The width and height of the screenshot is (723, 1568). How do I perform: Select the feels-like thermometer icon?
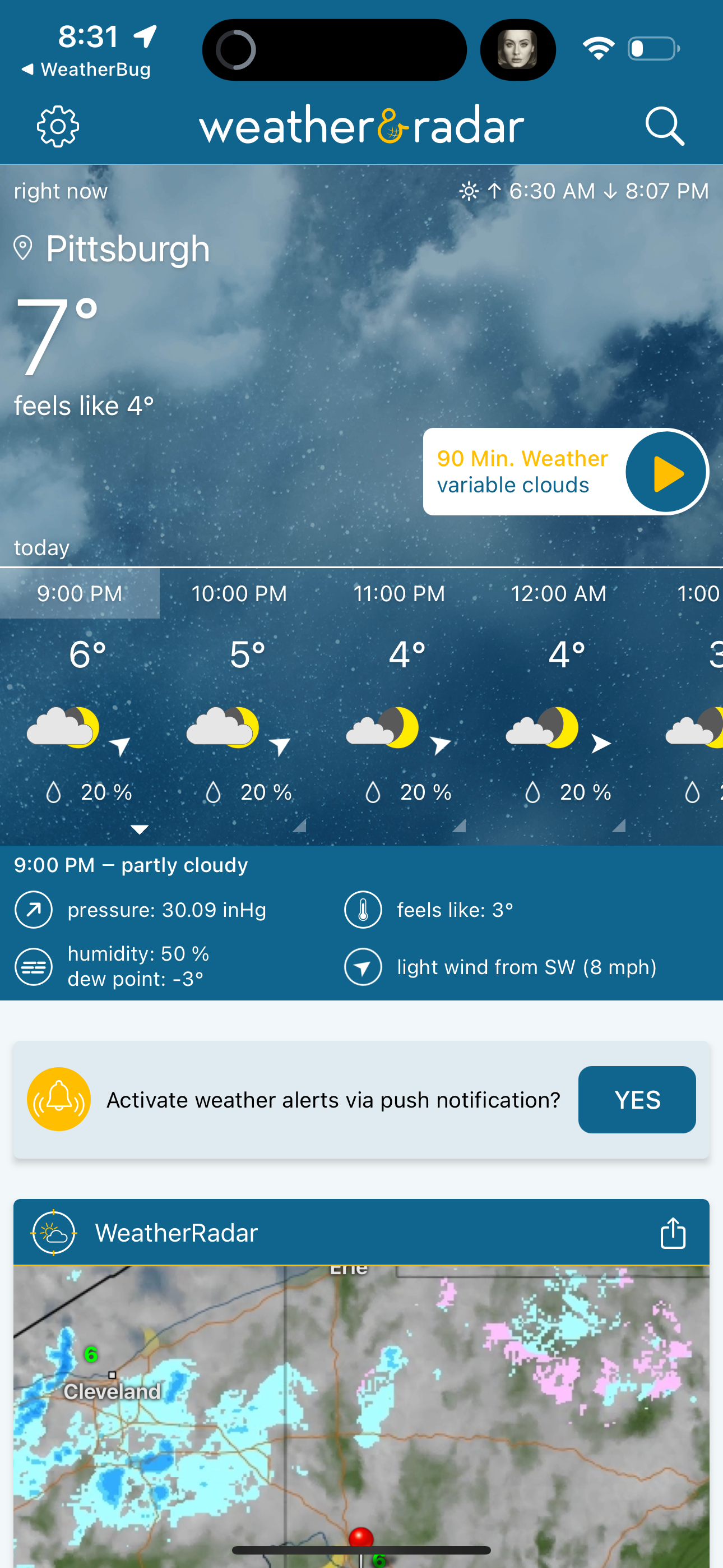point(363,910)
